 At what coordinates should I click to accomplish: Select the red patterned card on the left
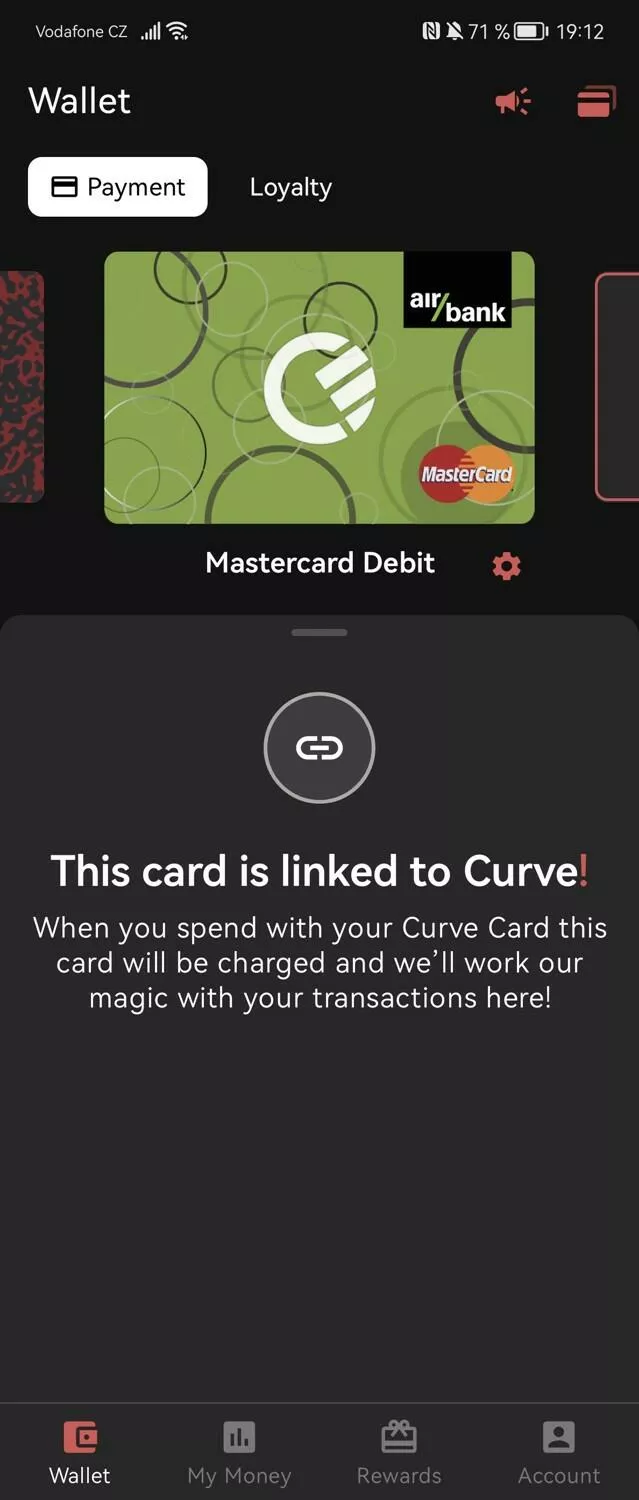(20, 387)
